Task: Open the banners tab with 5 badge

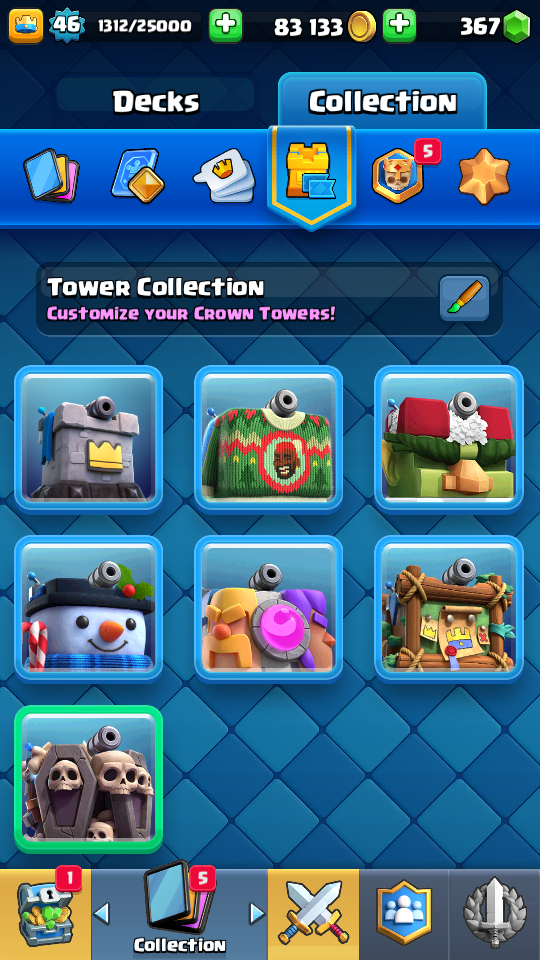Action: click(x=399, y=176)
